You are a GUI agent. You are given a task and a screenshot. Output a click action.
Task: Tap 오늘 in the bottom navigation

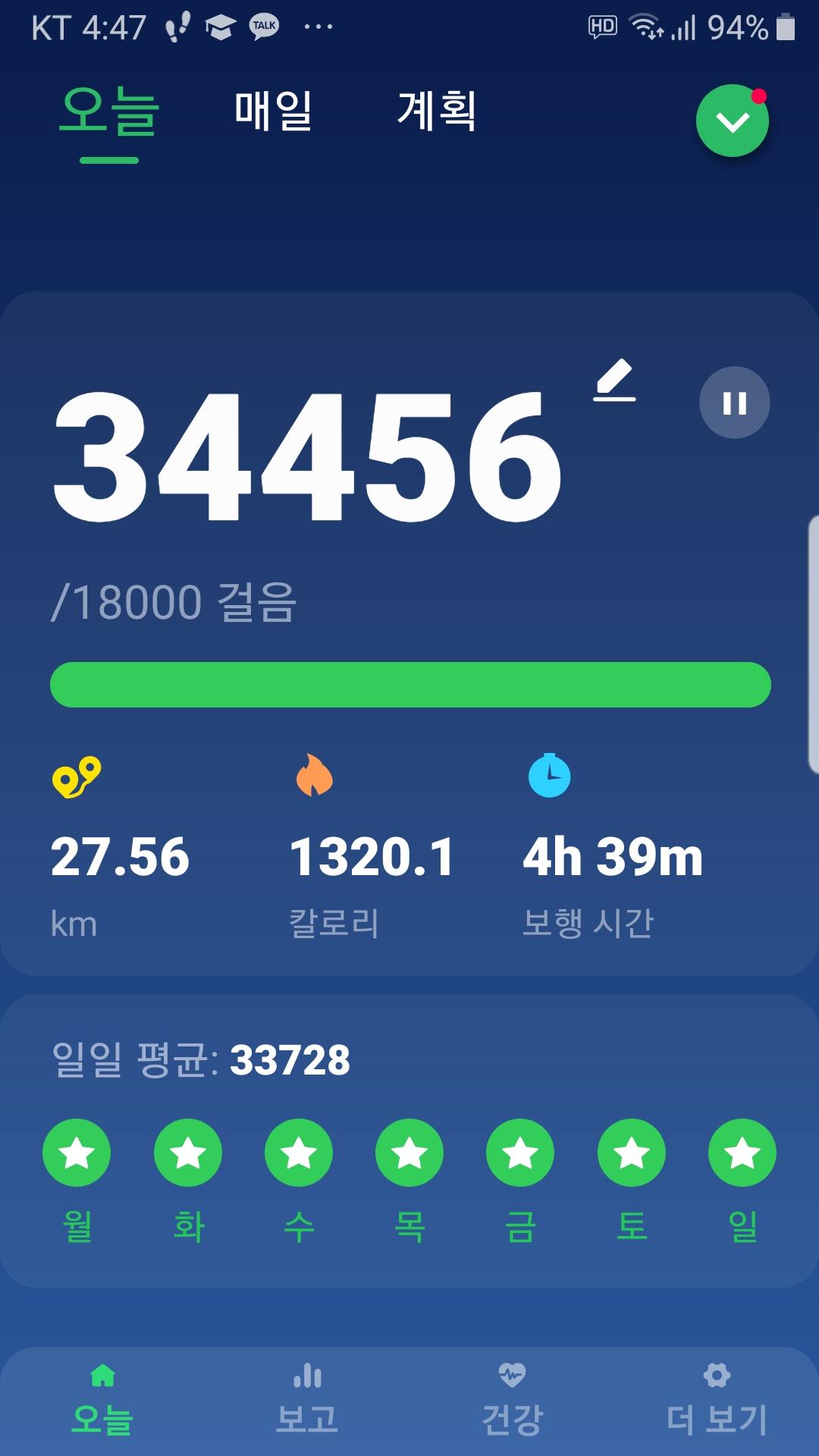point(102,1401)
